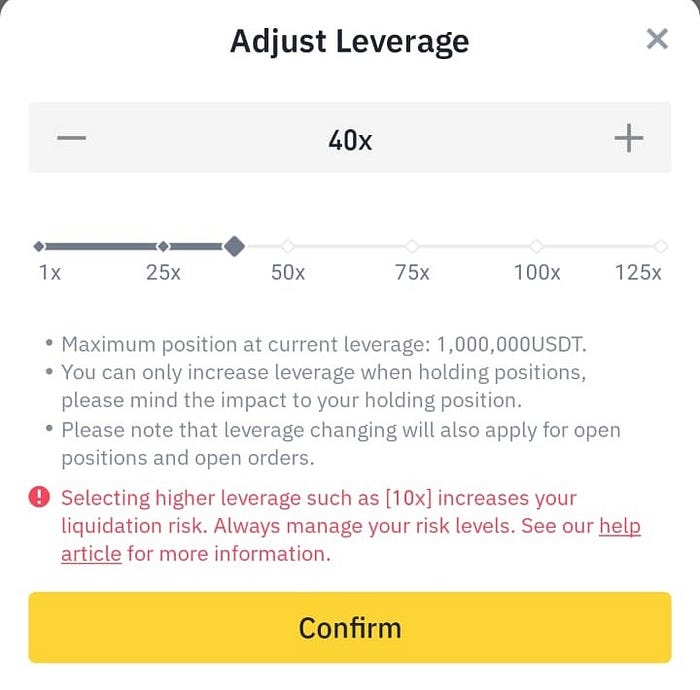This screenshot has width=700, height=690.
Task: Pick the maximum 125x leverage
Action: [660, 246]
